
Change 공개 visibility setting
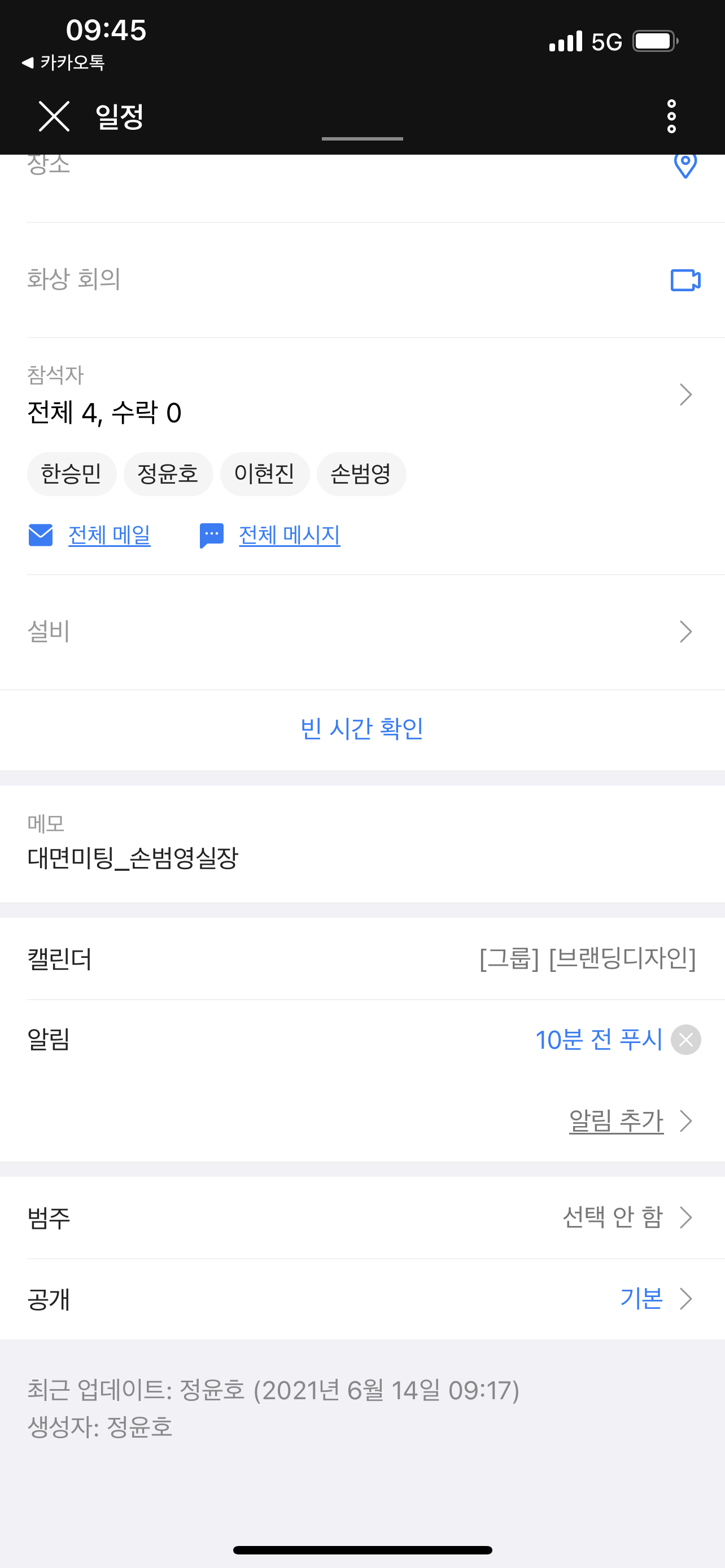[x=363, y=1298]
